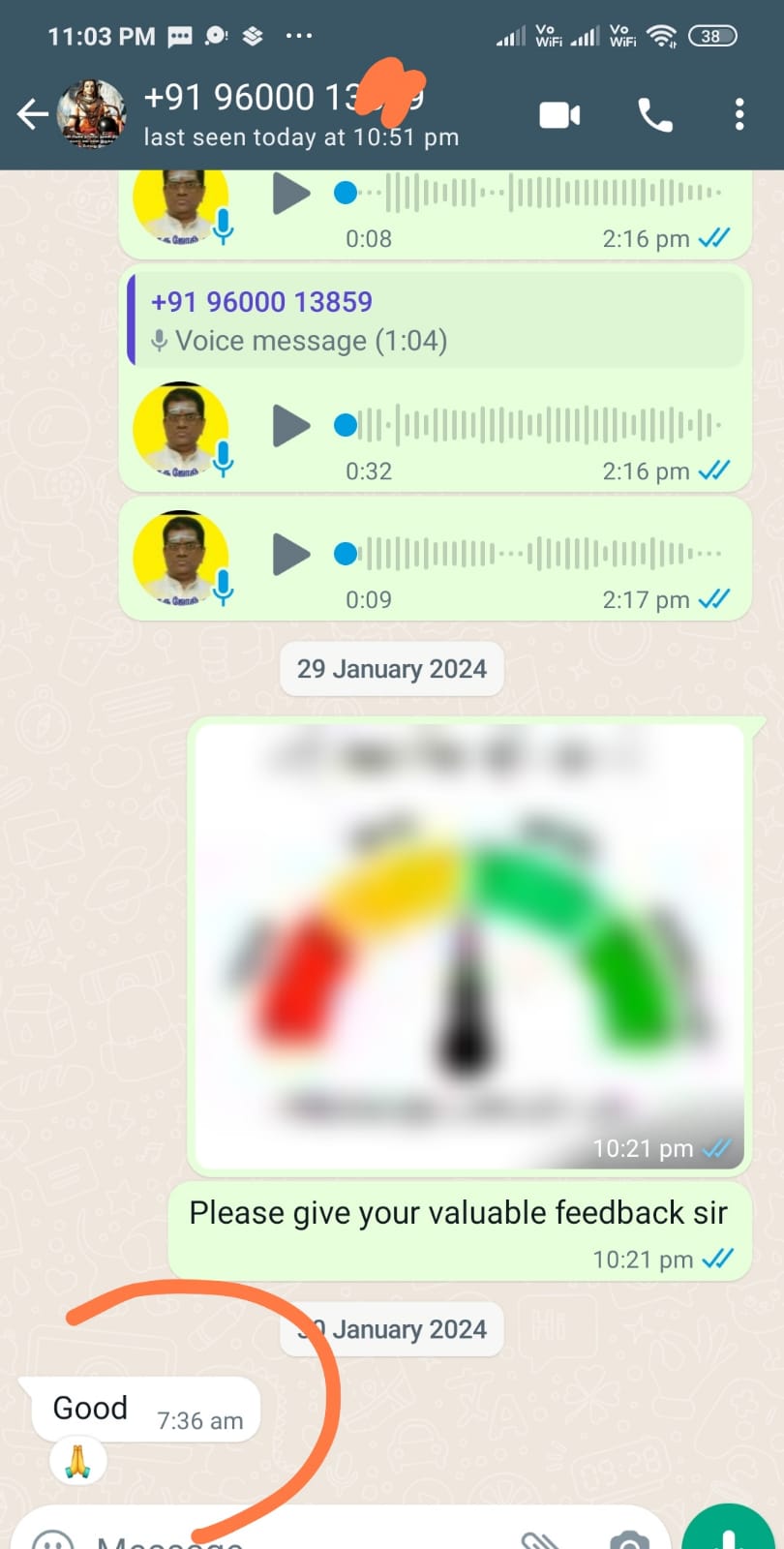Open the blurred gauge image sent at 10:21 pm

[x=469, y=944]
